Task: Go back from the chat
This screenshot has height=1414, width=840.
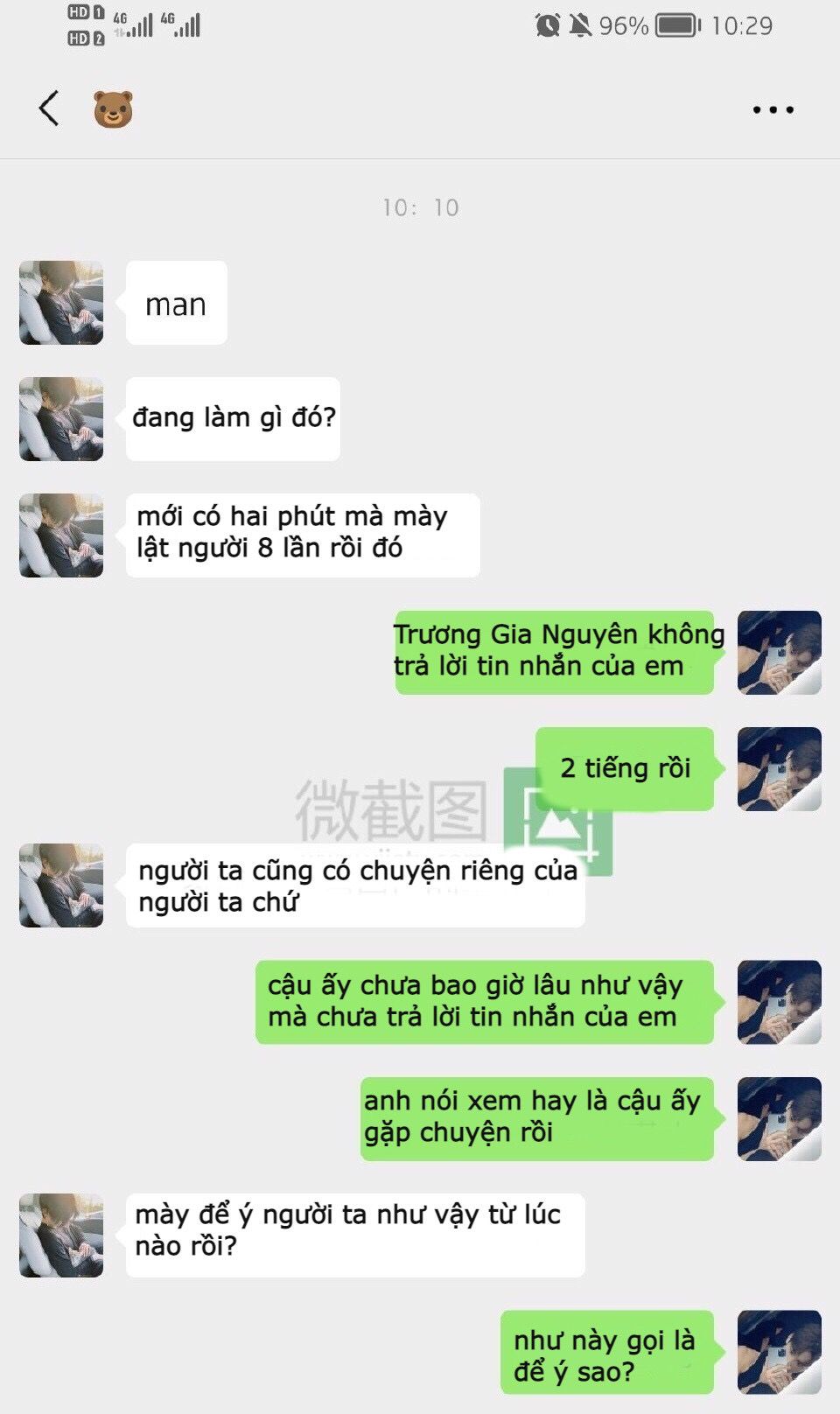Action: [x=49, y=109]
